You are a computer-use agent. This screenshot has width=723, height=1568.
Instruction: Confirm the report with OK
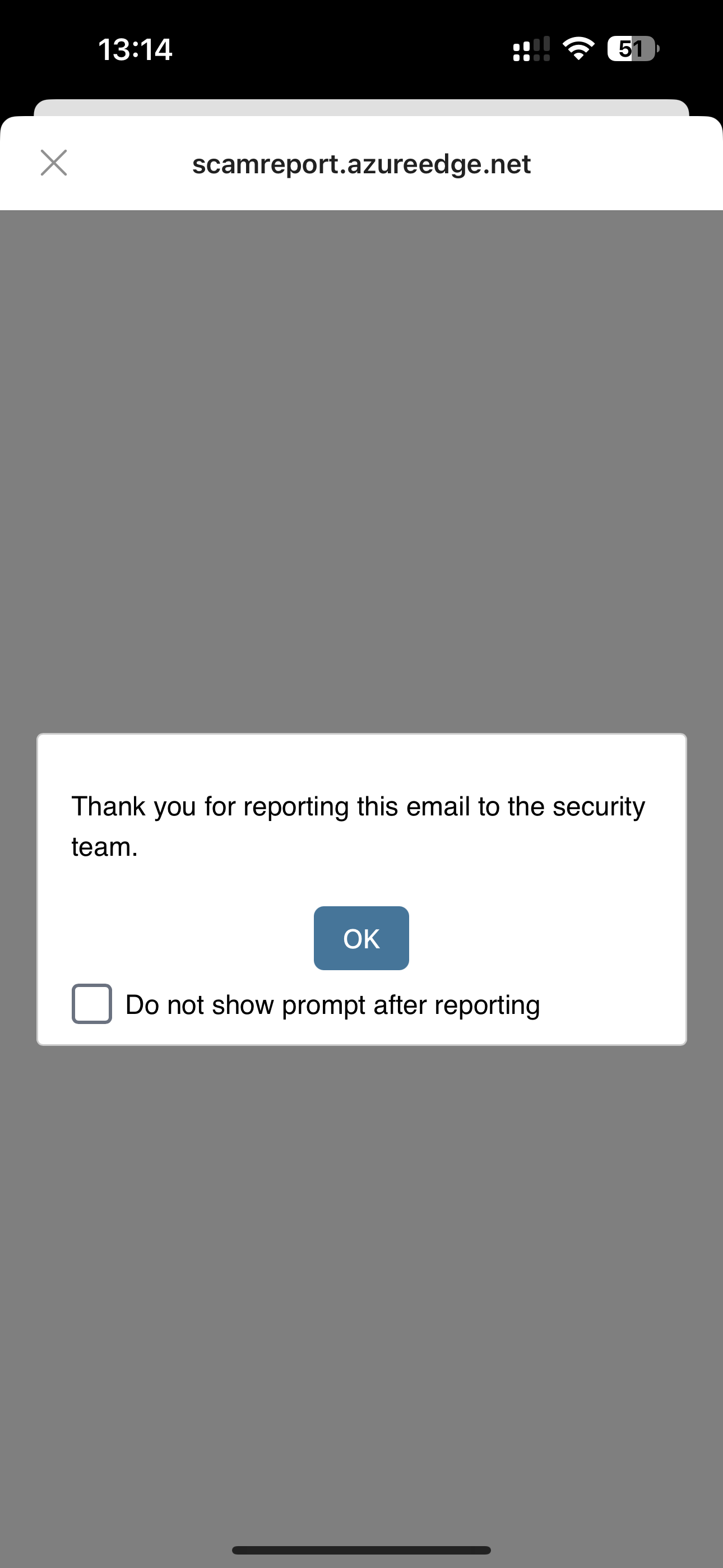(x=361, y=938)
